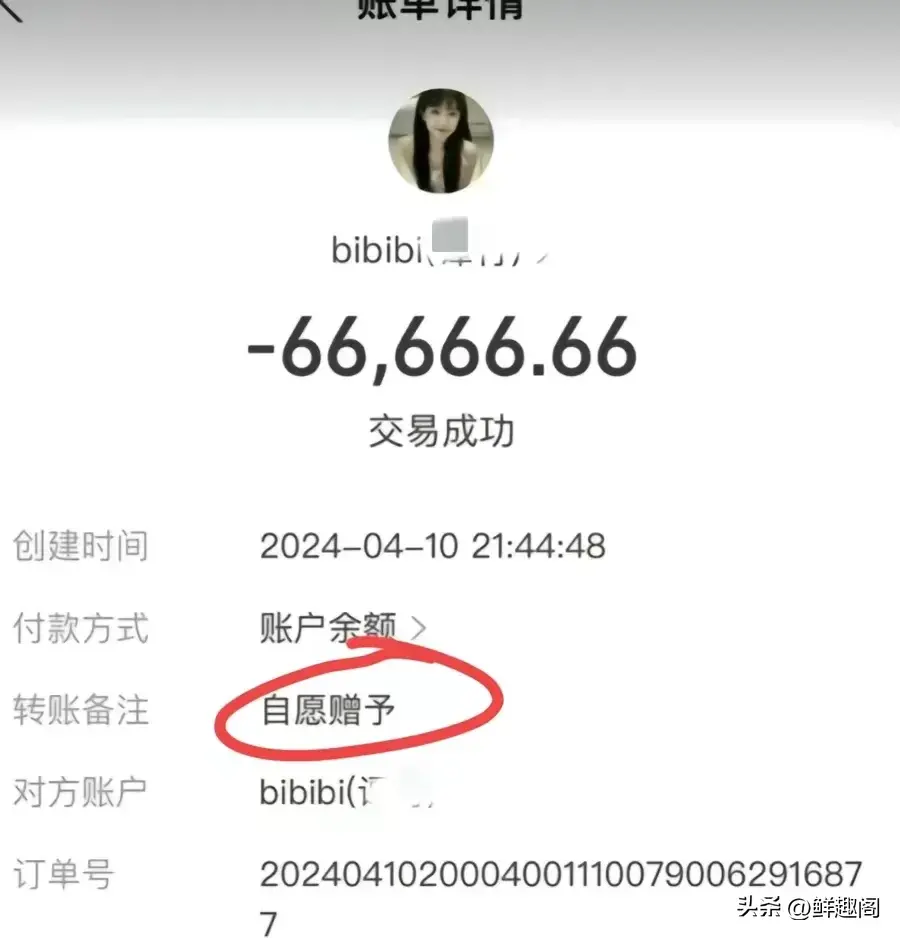
Task: Open the bibibi recipient profile
Action: pos(440,248)
